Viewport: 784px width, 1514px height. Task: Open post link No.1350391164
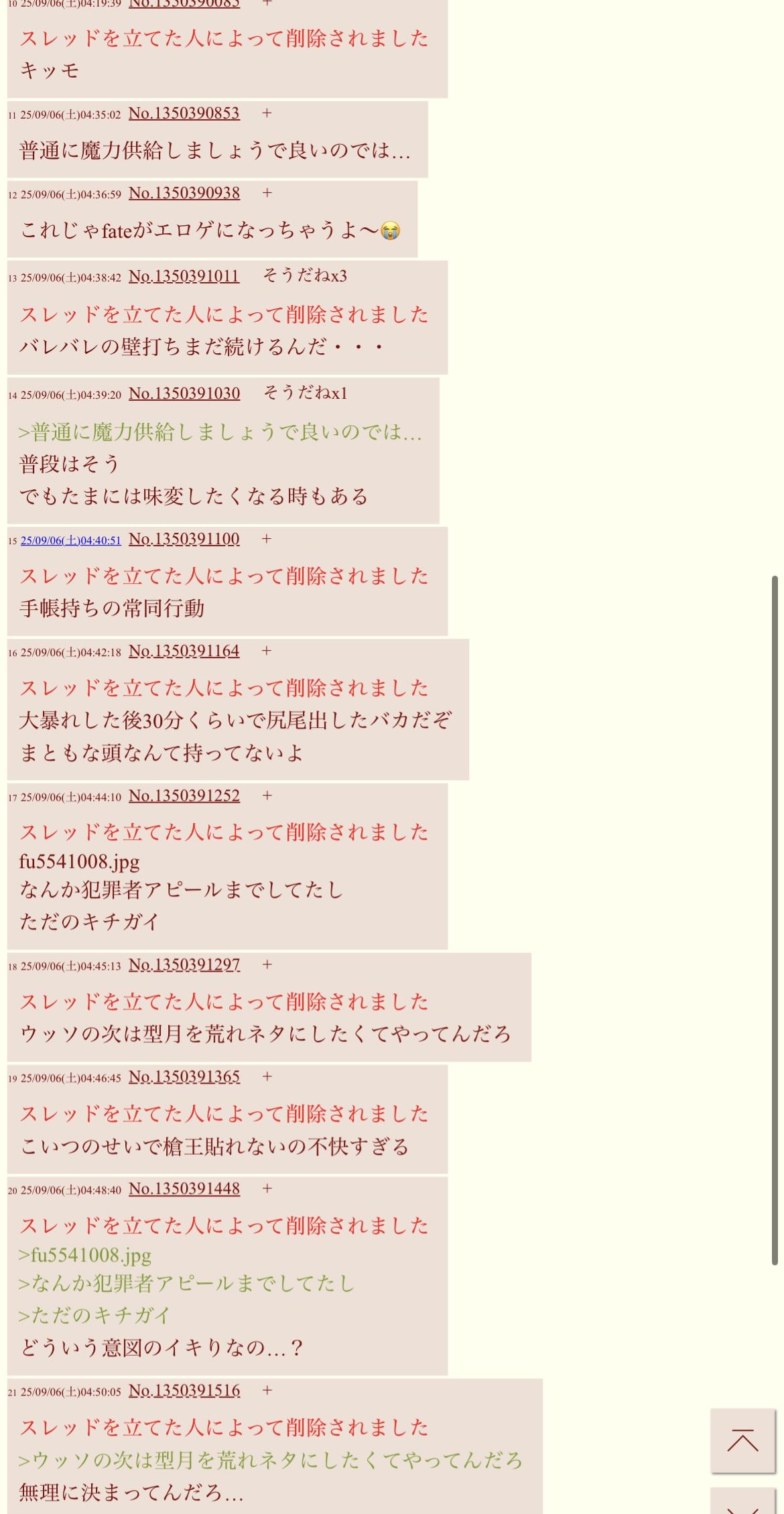pyautogui.click(x=184, y=651)
